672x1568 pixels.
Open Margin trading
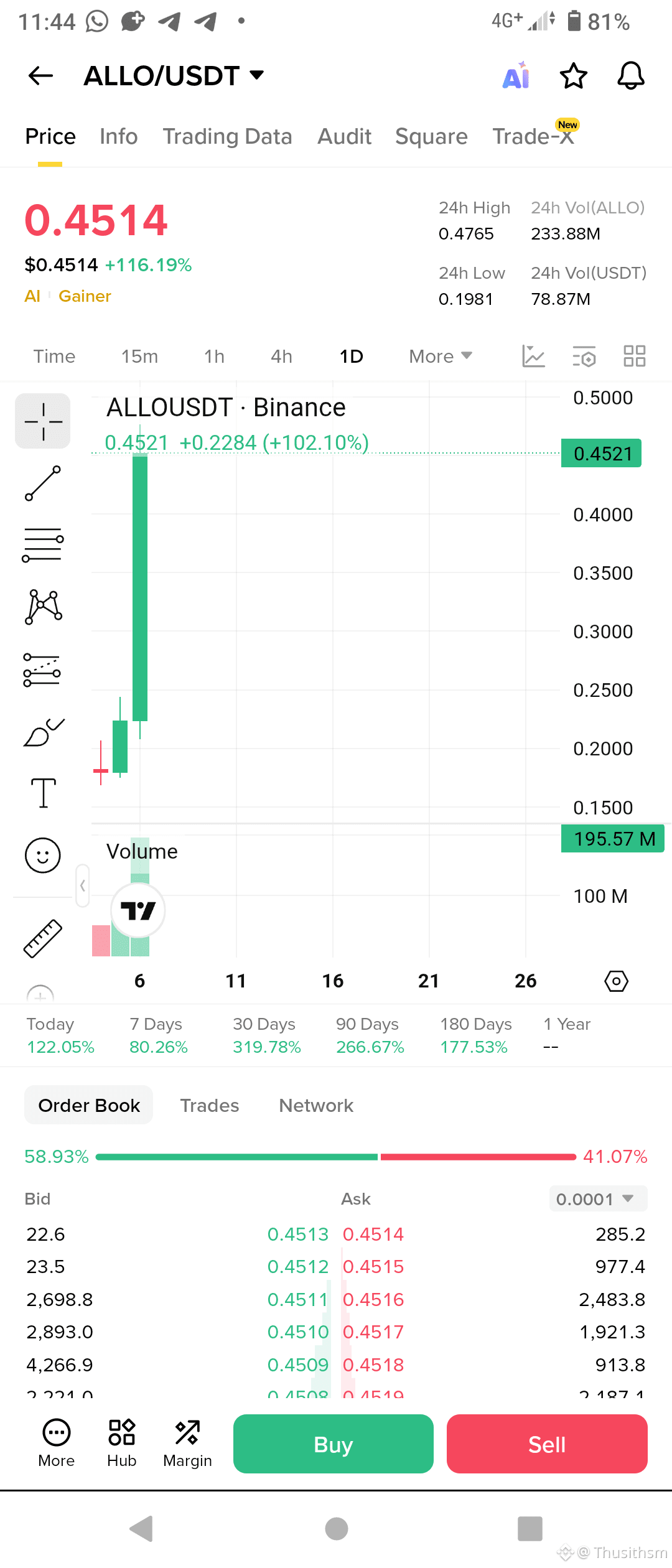pos(187,1444)
